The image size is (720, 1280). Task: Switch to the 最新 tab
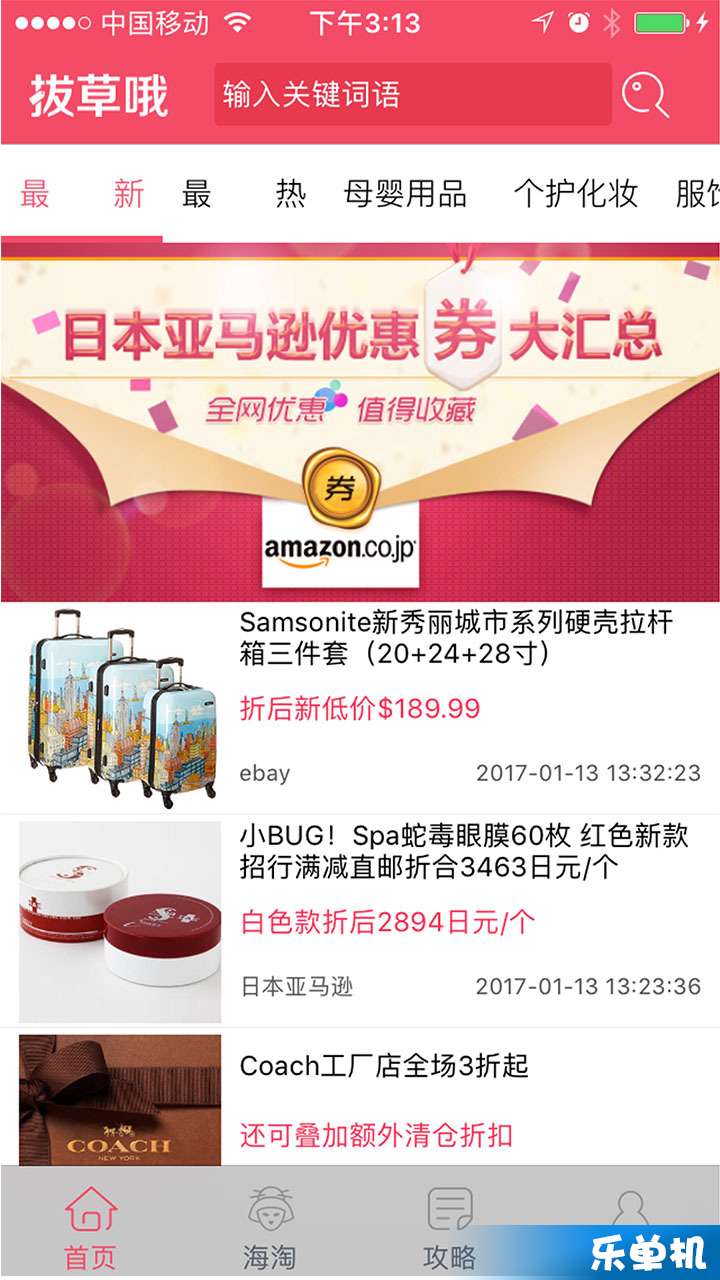point(82,194)
